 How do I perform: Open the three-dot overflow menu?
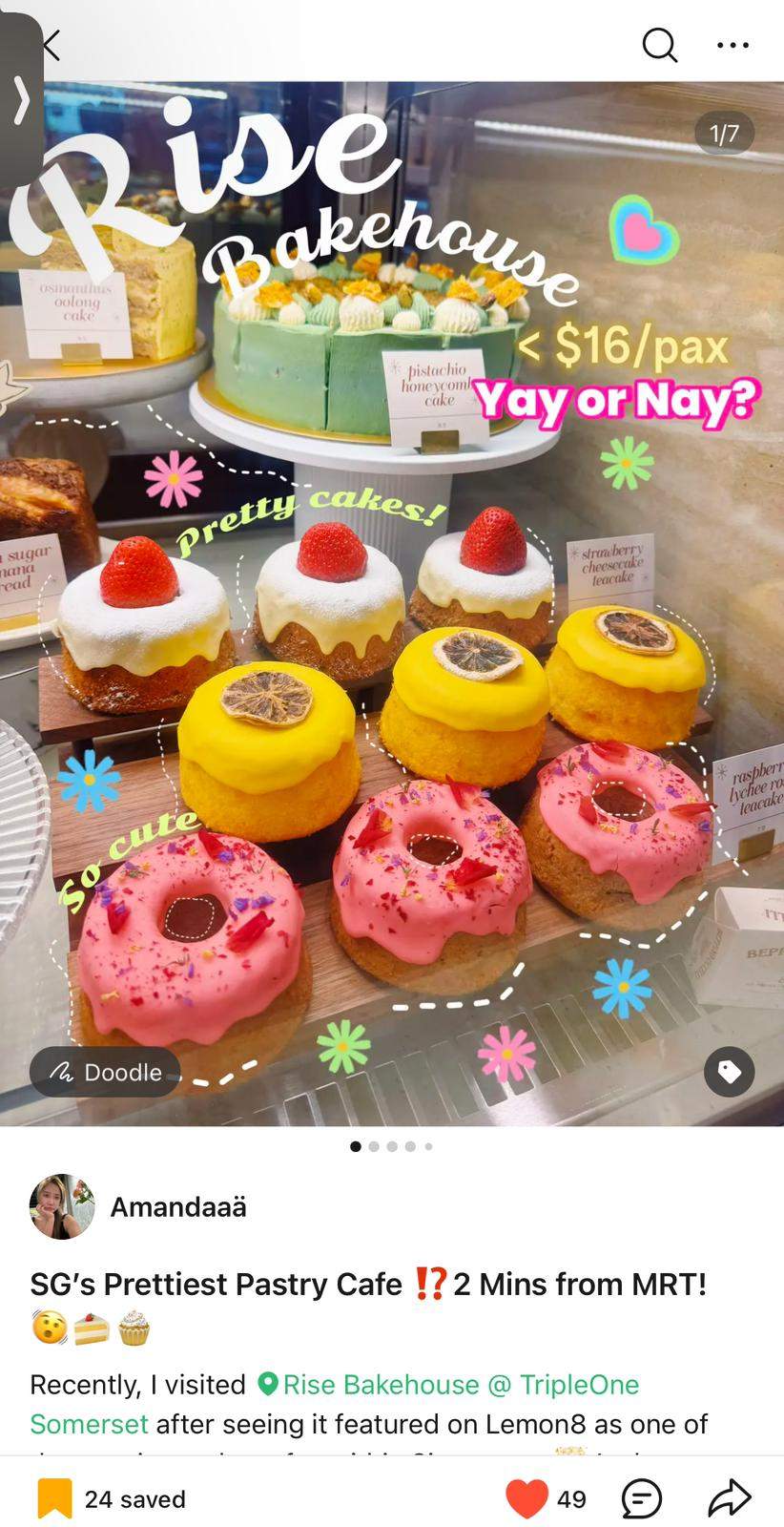pos(732,45)
